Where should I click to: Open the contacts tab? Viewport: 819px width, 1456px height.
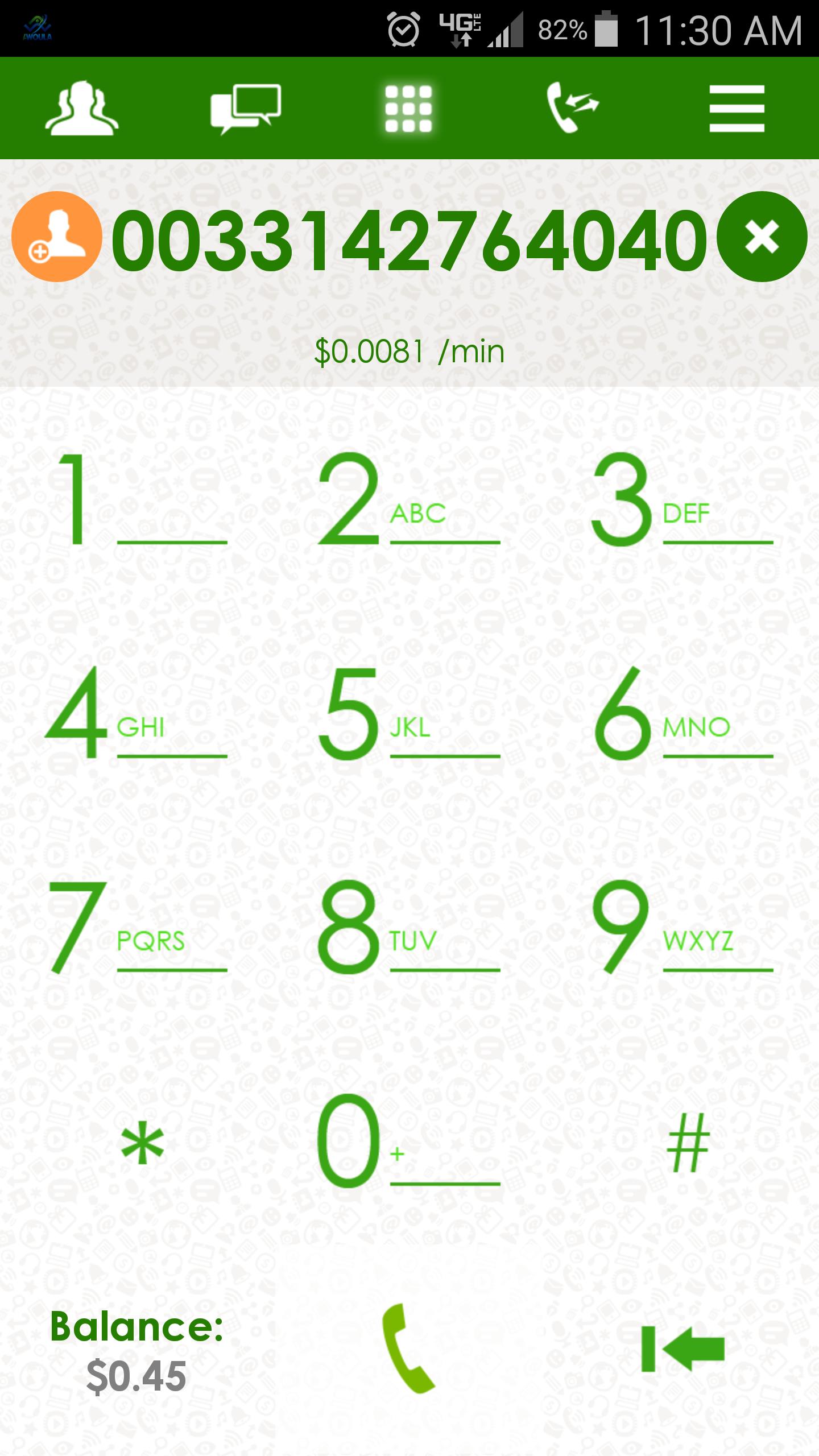pyautogui.click(x=82, y=108)
